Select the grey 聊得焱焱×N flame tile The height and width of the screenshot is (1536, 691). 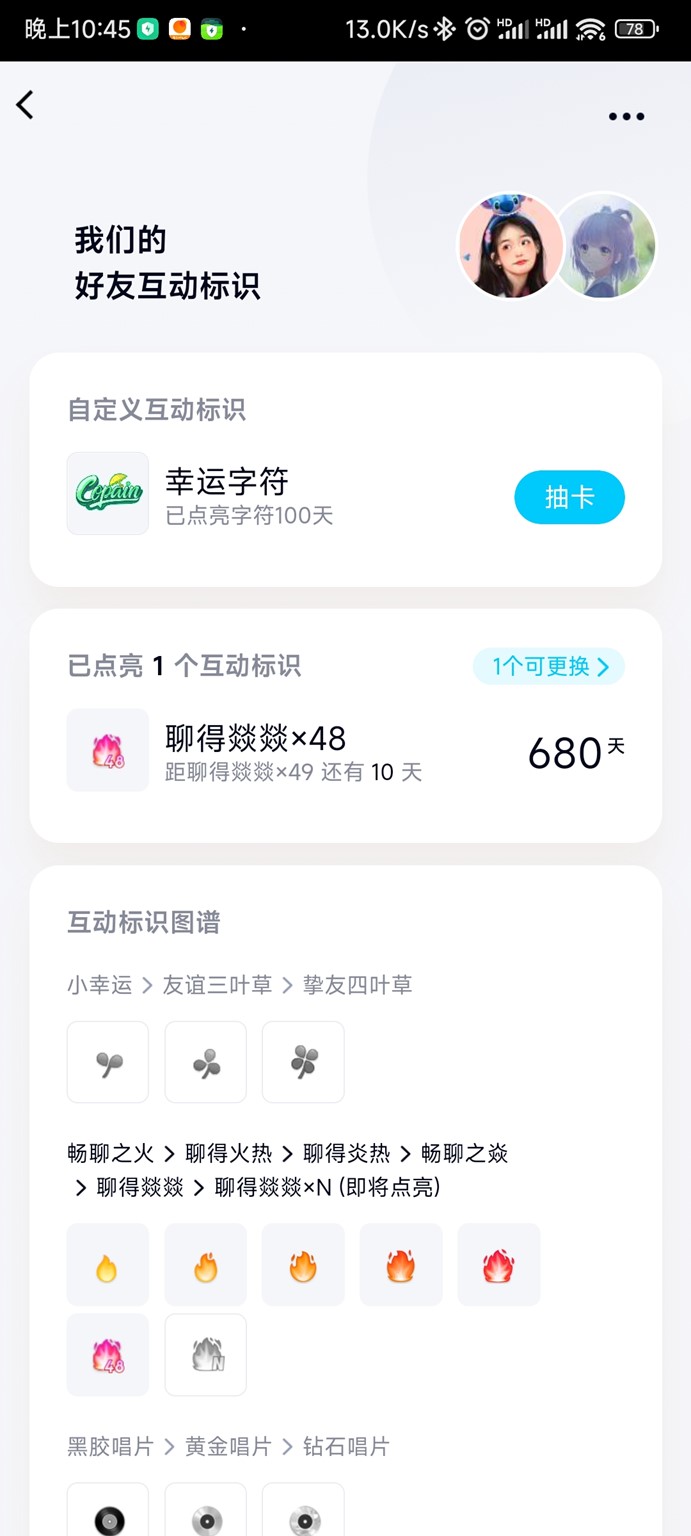pos(205,1355)
